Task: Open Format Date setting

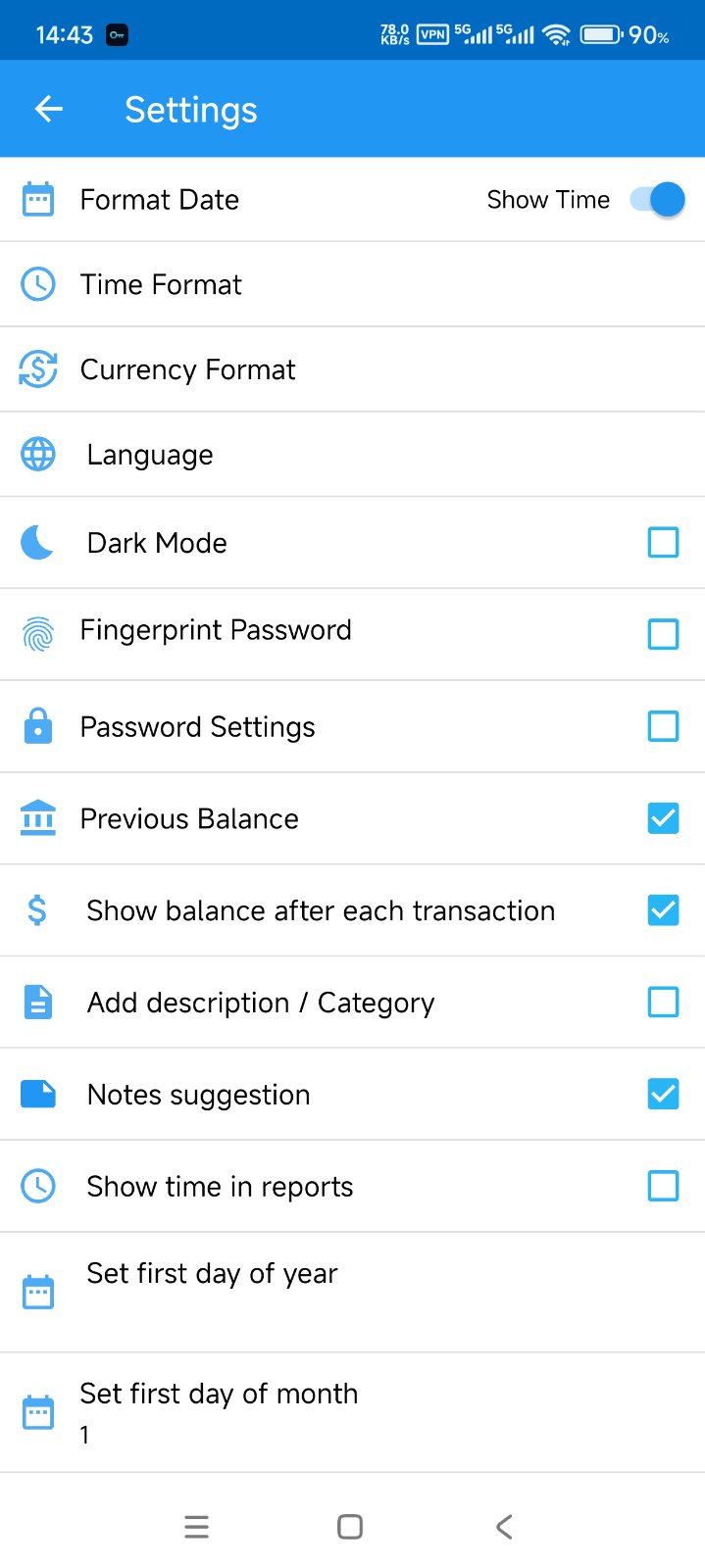Action: (160, 200)
